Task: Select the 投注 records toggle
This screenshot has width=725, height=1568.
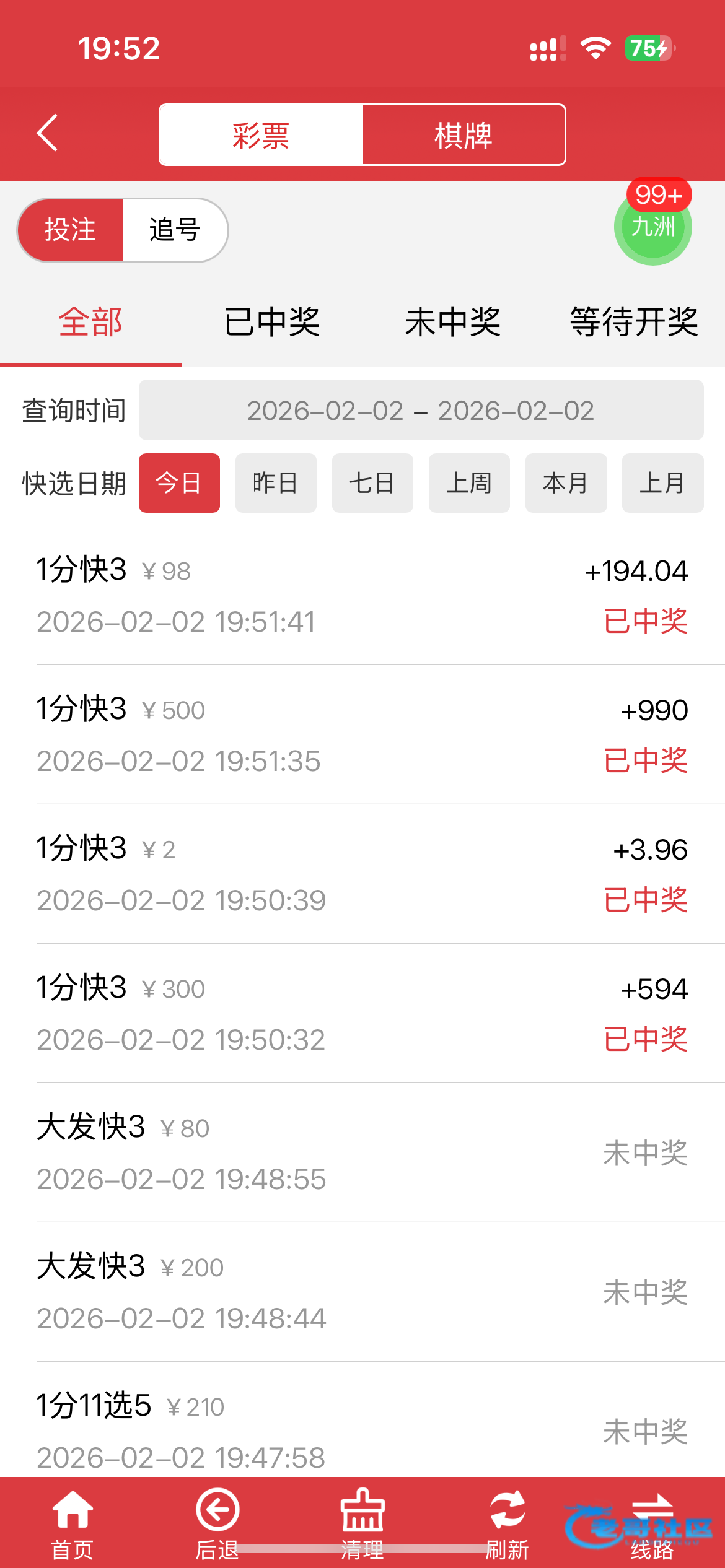Action: [71, 230]
